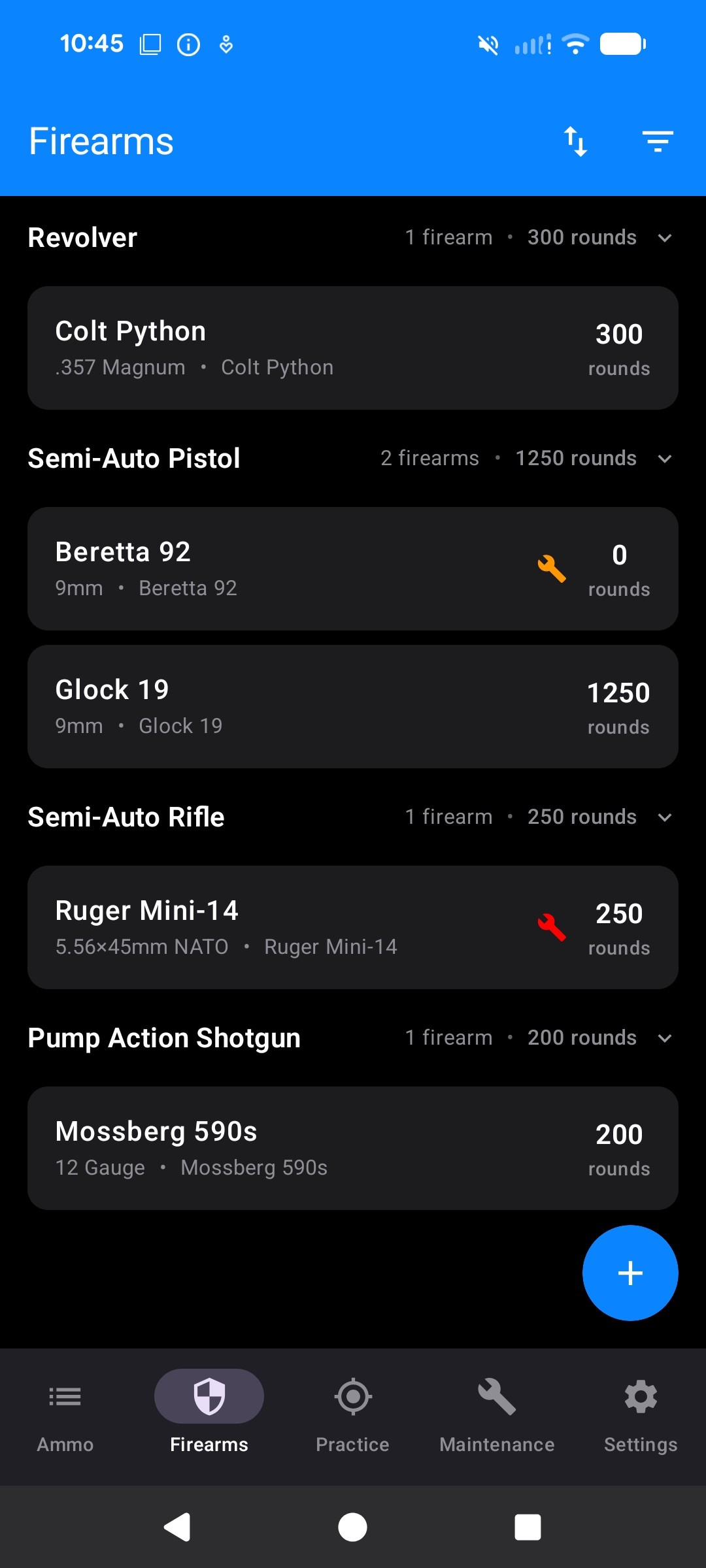Collapse the Revolver category

pos(664,238)
